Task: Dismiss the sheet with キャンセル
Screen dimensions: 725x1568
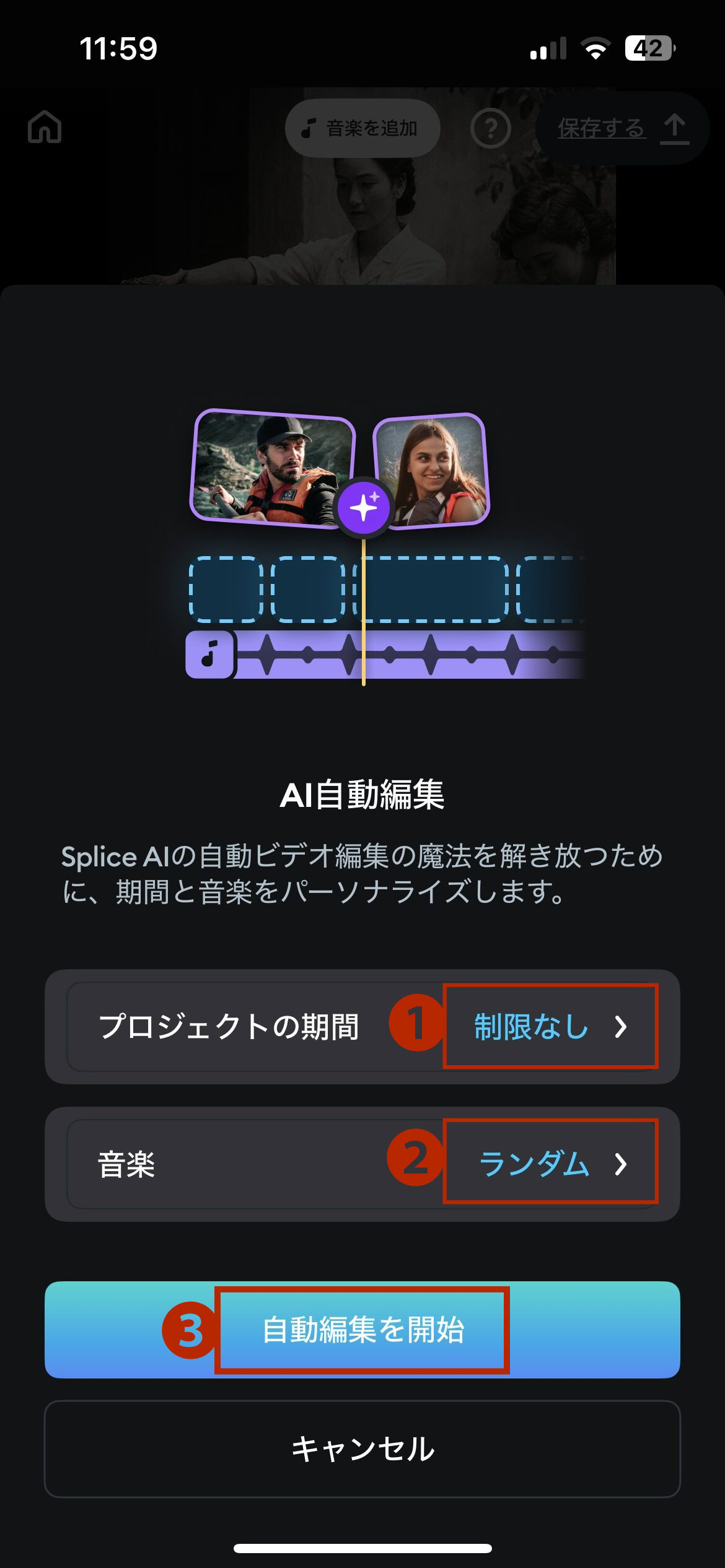Action: tap(362, 1448)
